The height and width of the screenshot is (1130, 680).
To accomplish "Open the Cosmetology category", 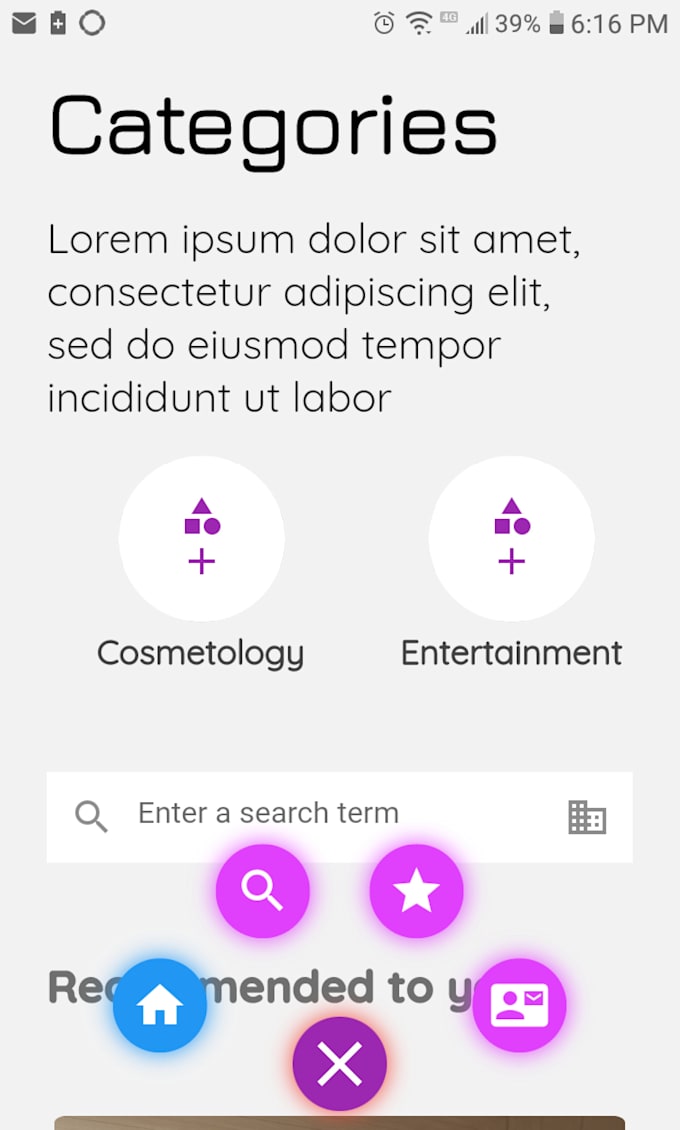I will click(x=201, y=539).
